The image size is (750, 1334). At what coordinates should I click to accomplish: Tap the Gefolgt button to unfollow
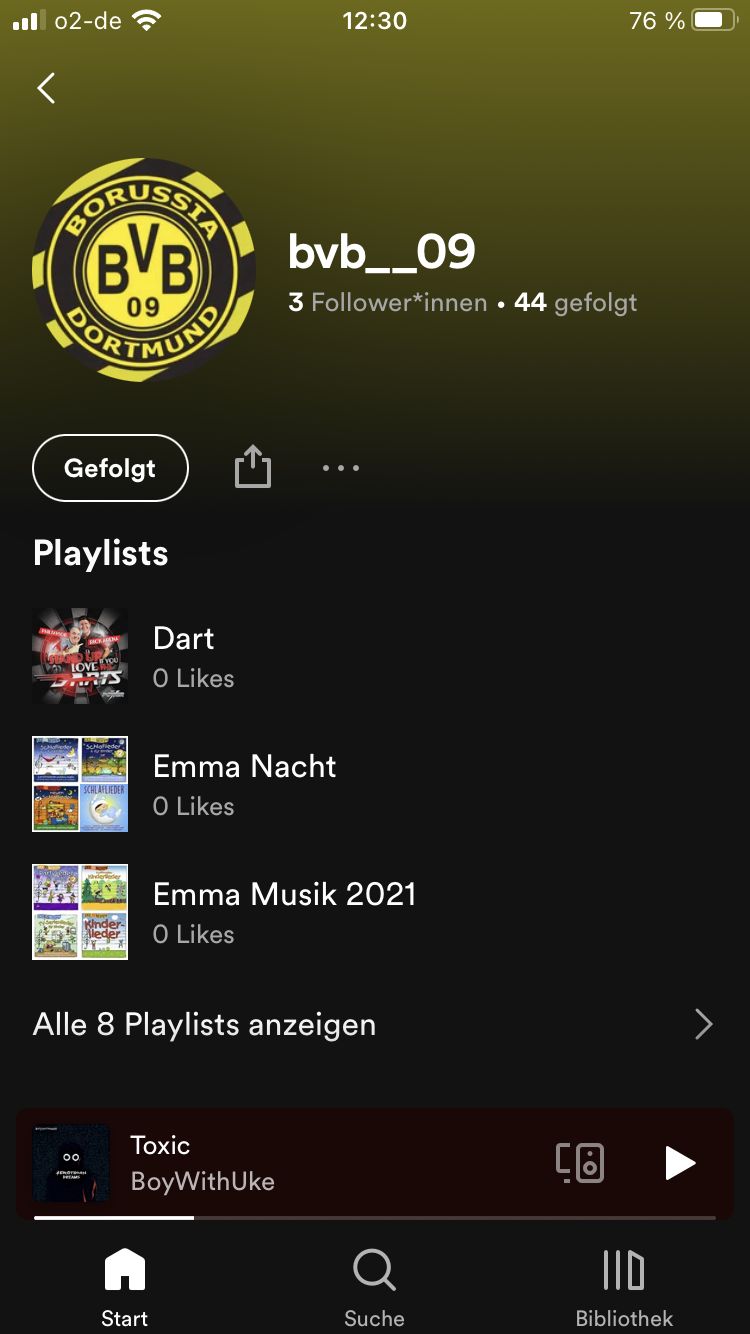pyautogui.click(x=110, y=468)
